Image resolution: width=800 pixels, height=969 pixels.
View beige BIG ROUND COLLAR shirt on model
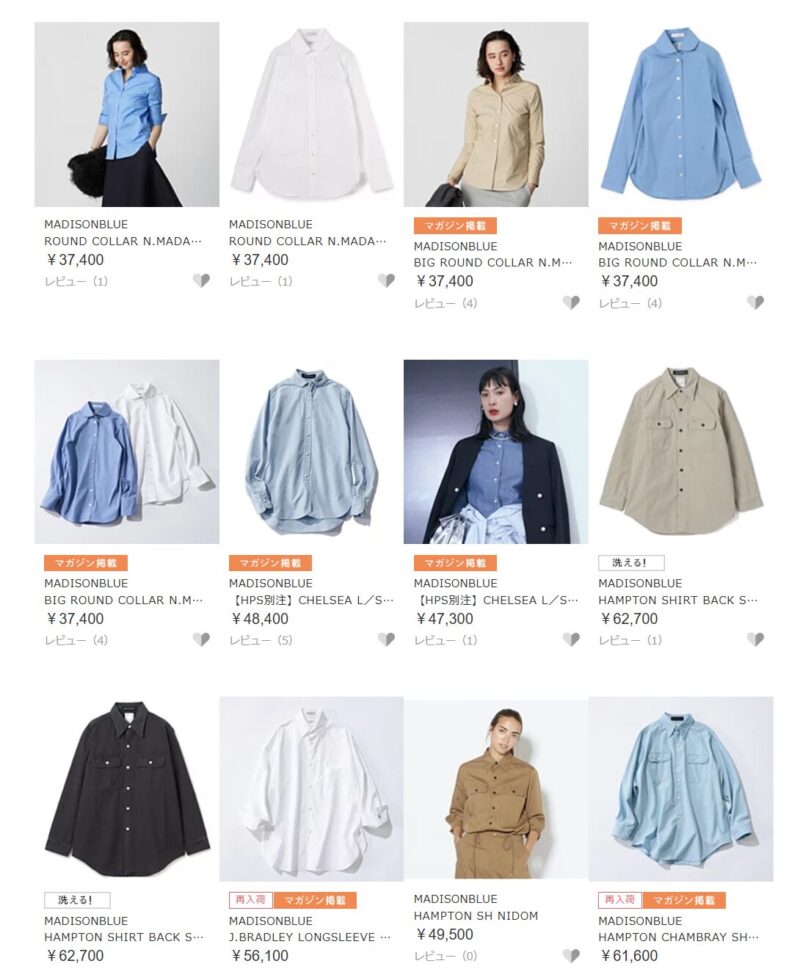(496, 114)
